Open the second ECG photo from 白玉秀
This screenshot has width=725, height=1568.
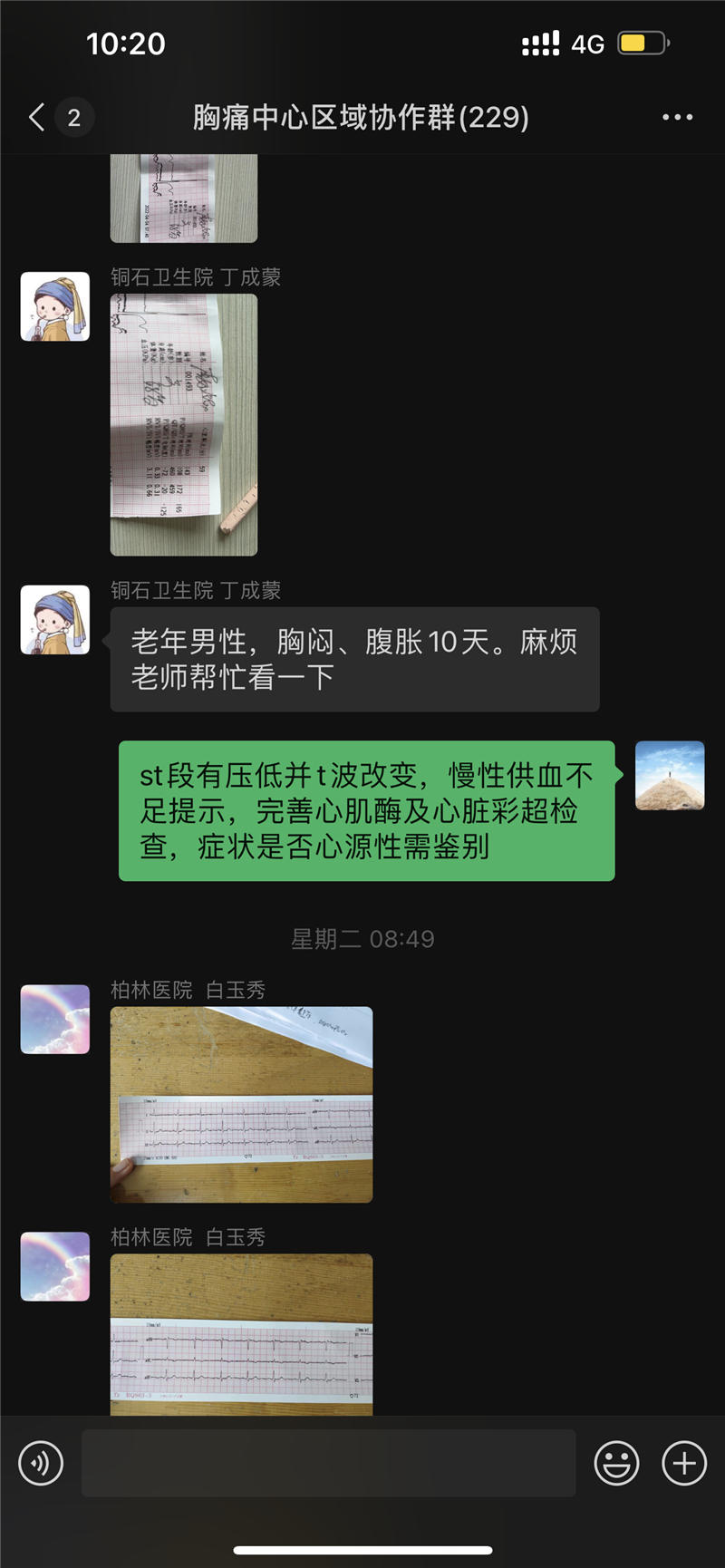pos(241,1333)
